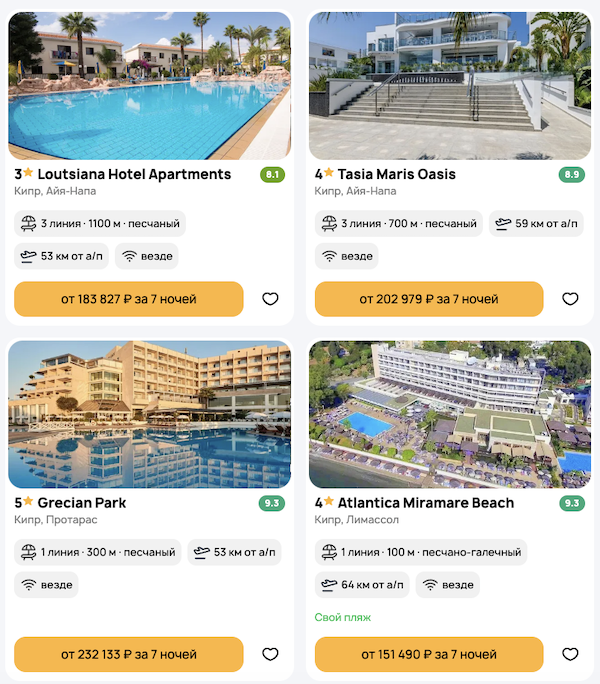This screenshot has width=600, height=684.
Task: Select the 'от 202 979 ₽ за 7 ночей' button
Action: pyautogui.click(x=429, y=299)
